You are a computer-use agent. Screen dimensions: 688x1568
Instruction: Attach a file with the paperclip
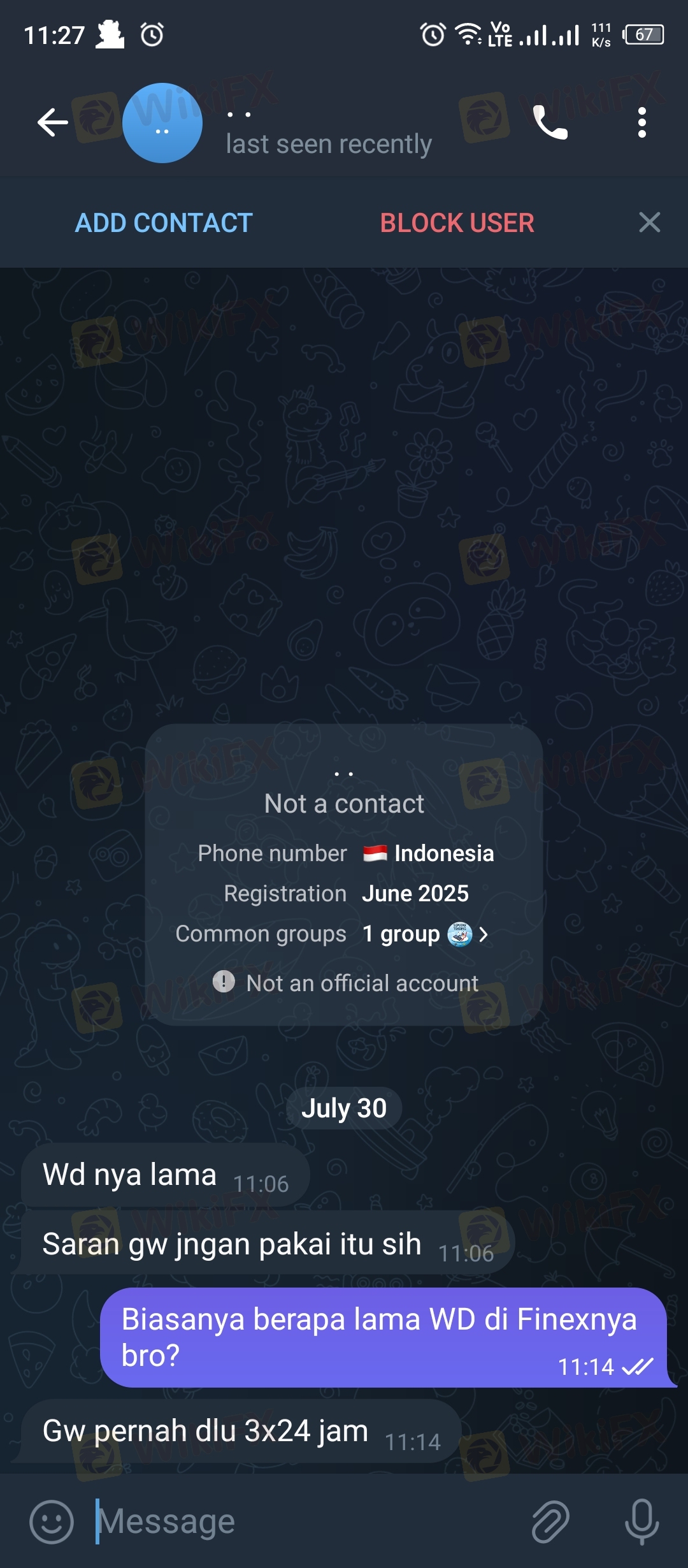pyautogui.click(x=550, y=1521)
